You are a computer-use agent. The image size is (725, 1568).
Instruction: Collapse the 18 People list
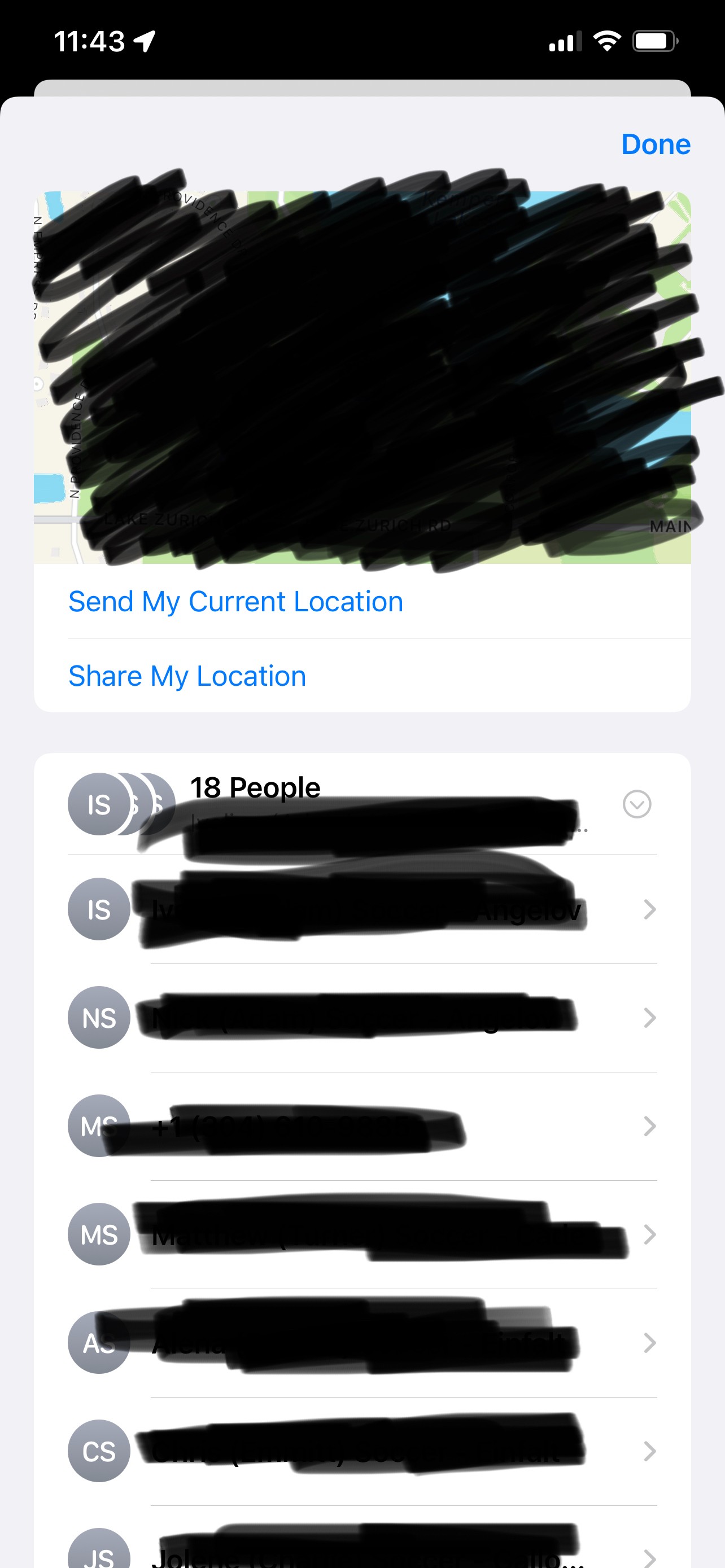[x=637, y=804]
